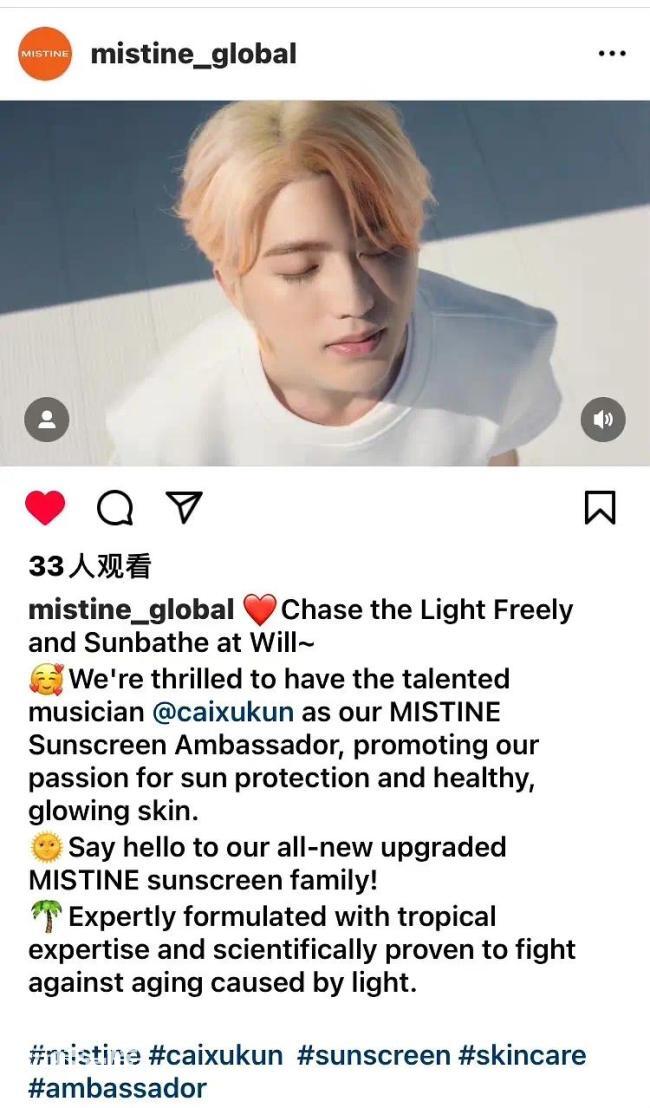Open the mistine_global profile avatar
Screen dimensions: 650x1108
point(45,54)
